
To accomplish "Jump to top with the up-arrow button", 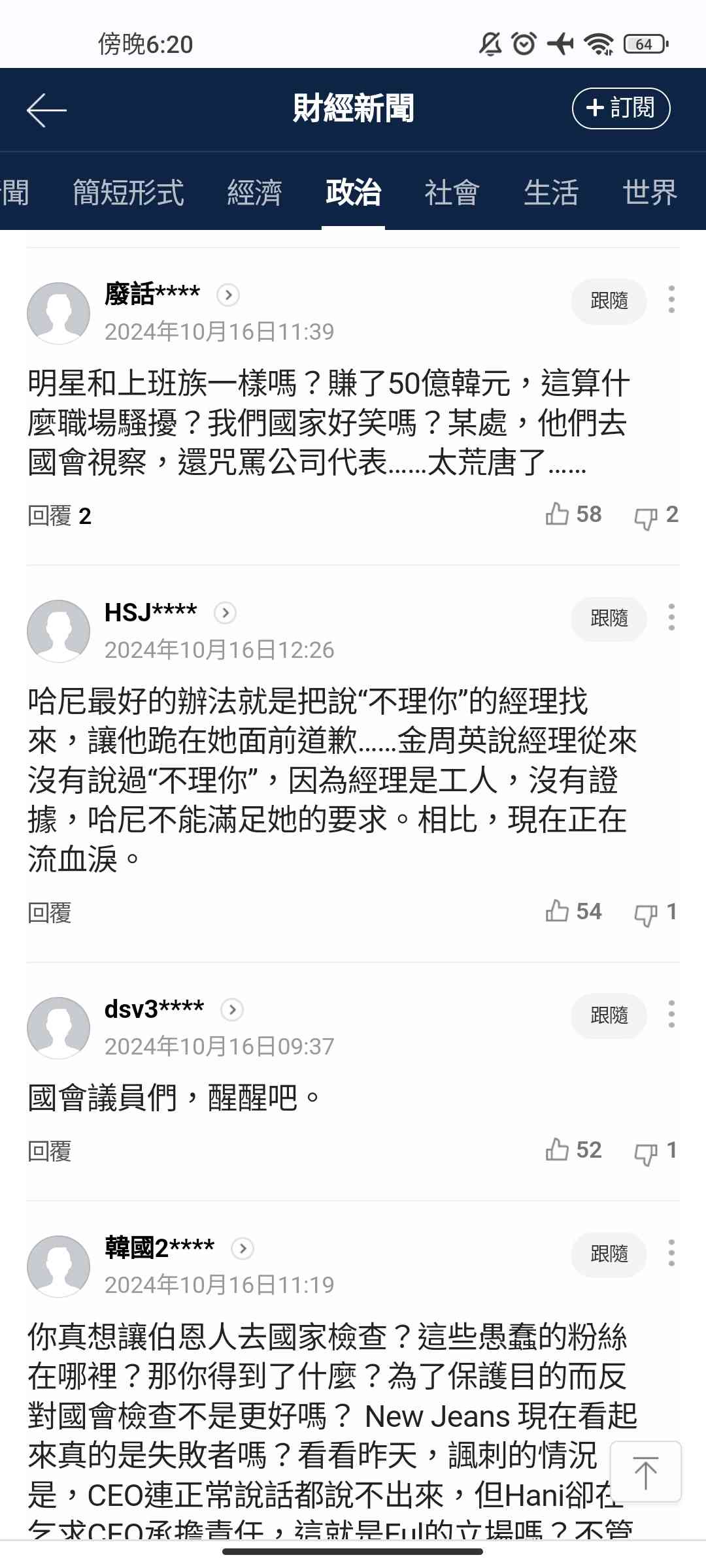I will pos(645,1472).
